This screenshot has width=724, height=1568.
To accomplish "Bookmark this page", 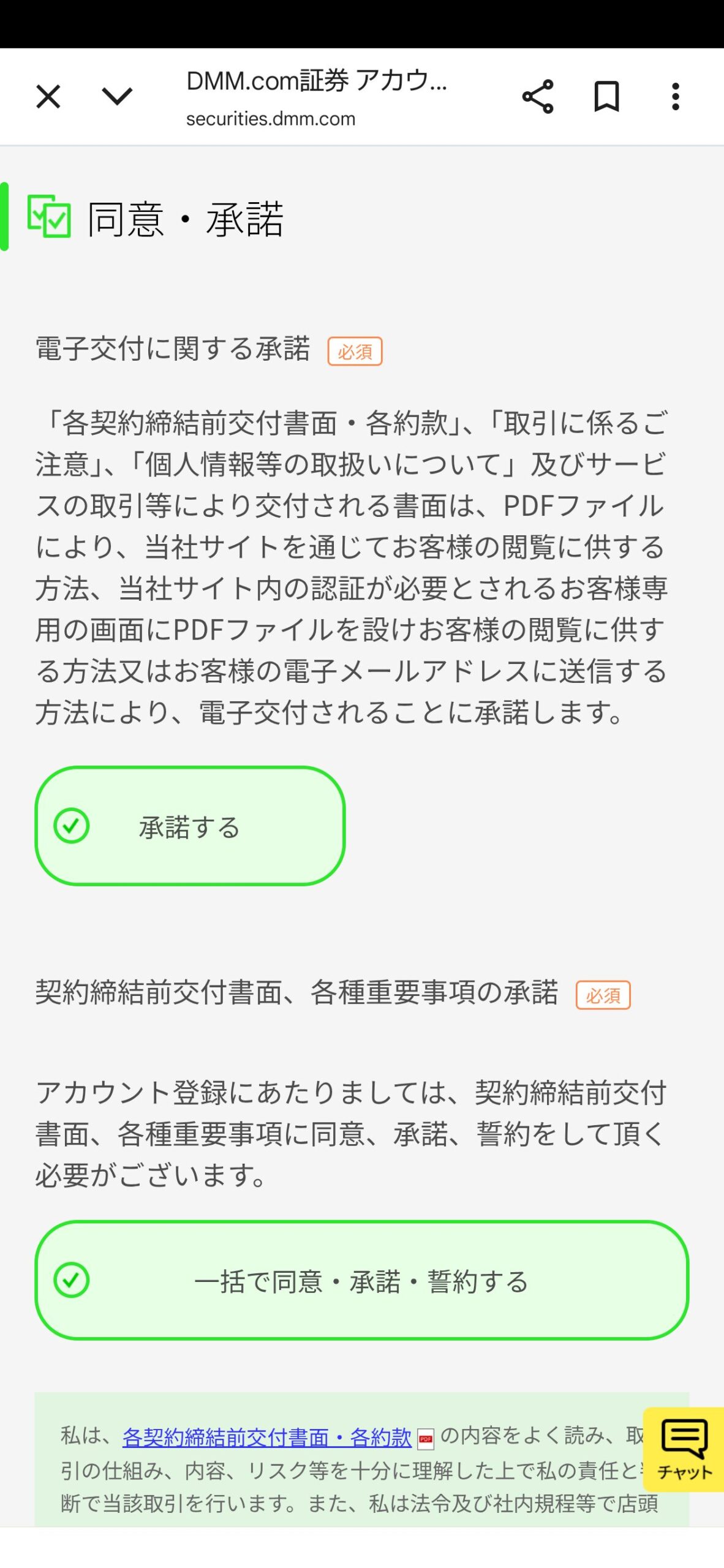I will click(x=606, y=97).
